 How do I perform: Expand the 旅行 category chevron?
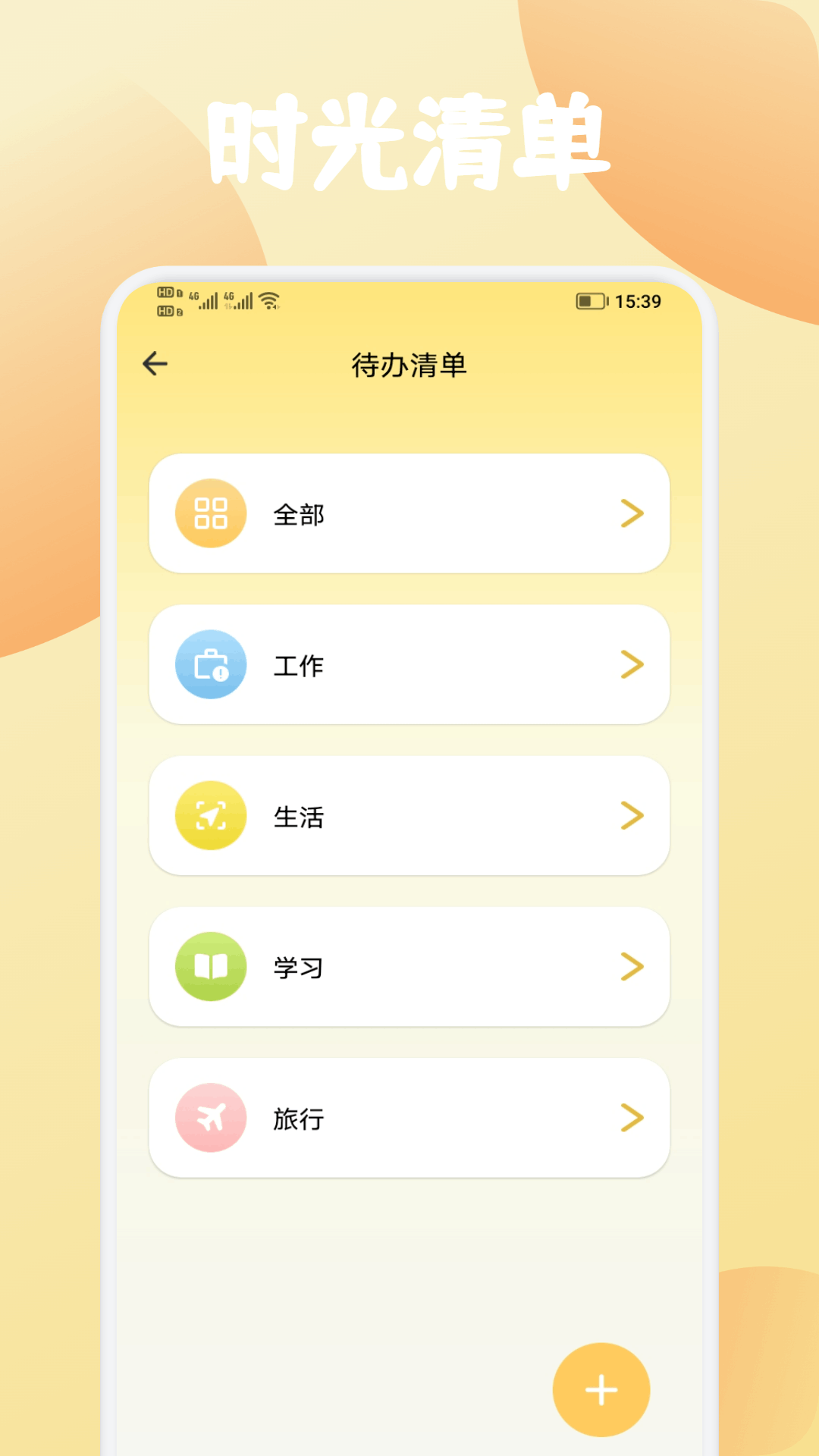pos(632,1118)
